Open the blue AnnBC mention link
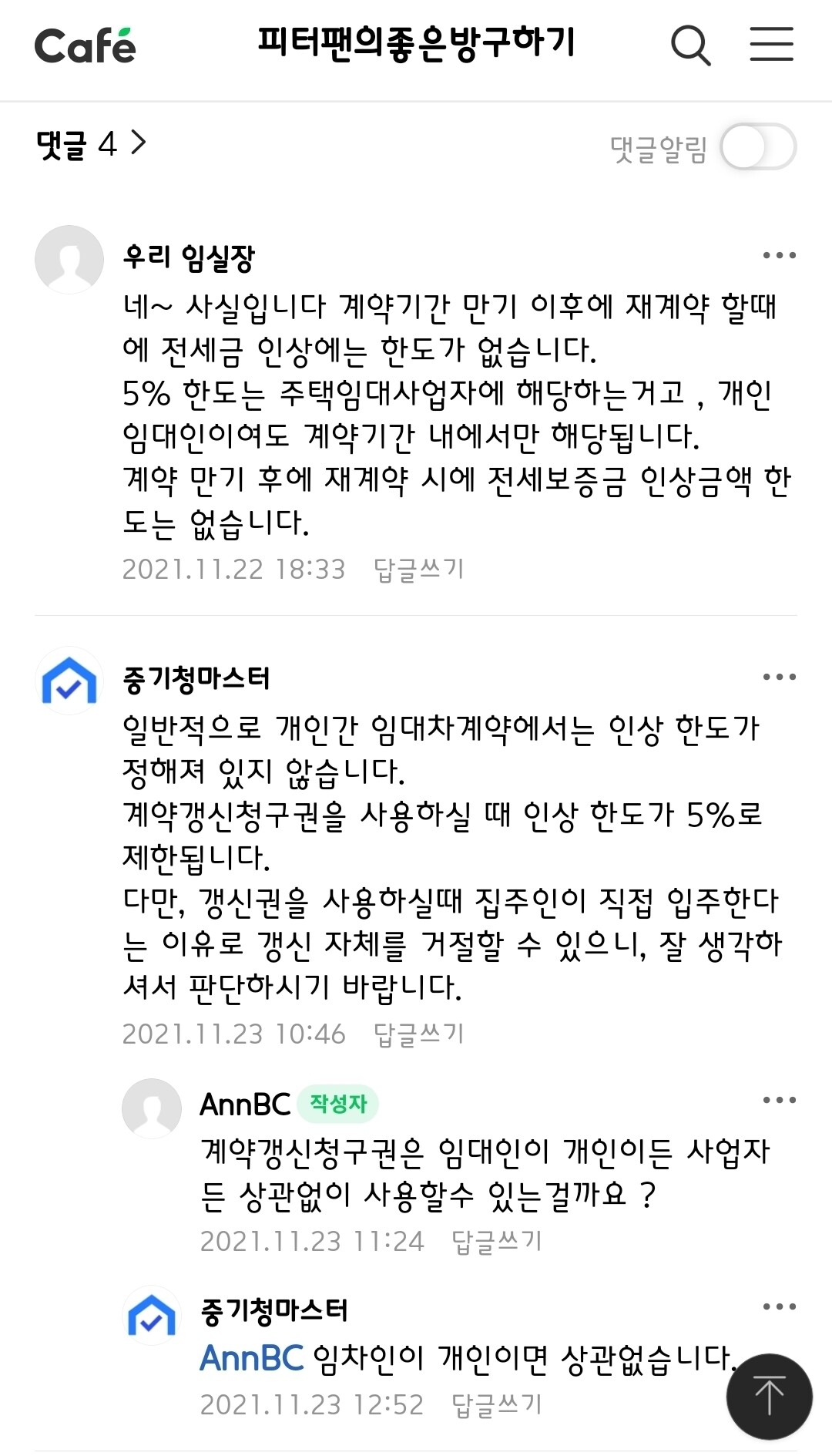This screenshot has height=1456, width=832. [252, 1358]
